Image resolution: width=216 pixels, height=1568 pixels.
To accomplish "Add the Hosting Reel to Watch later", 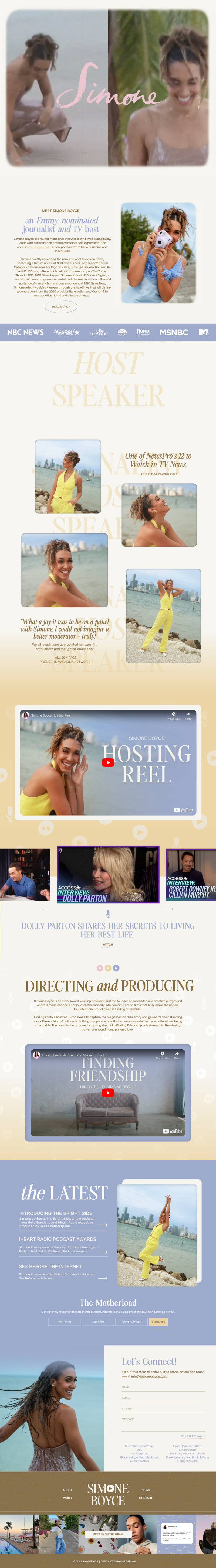I will pyautogui.click(x=173, y=715).
